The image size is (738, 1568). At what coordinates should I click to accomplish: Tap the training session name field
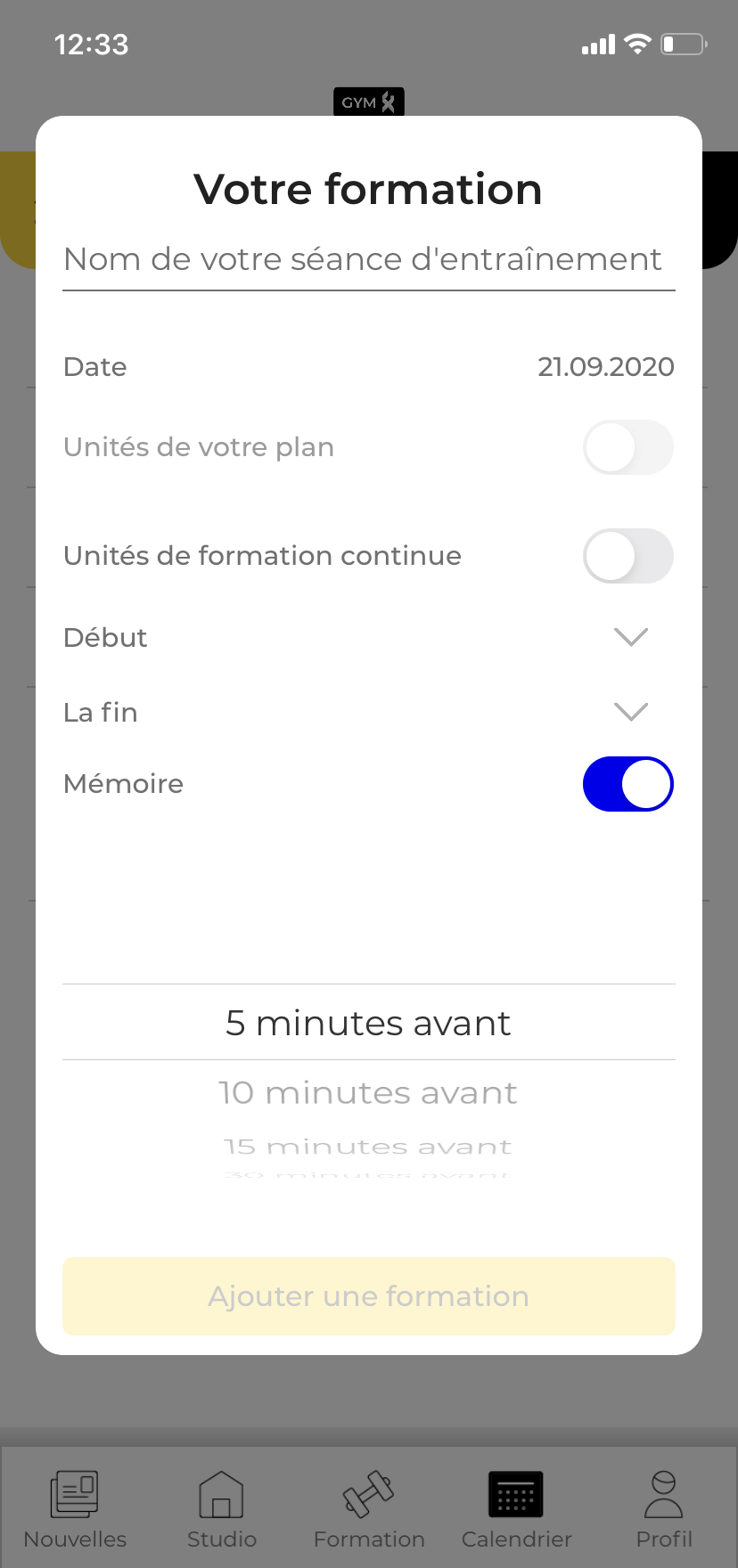369,260
